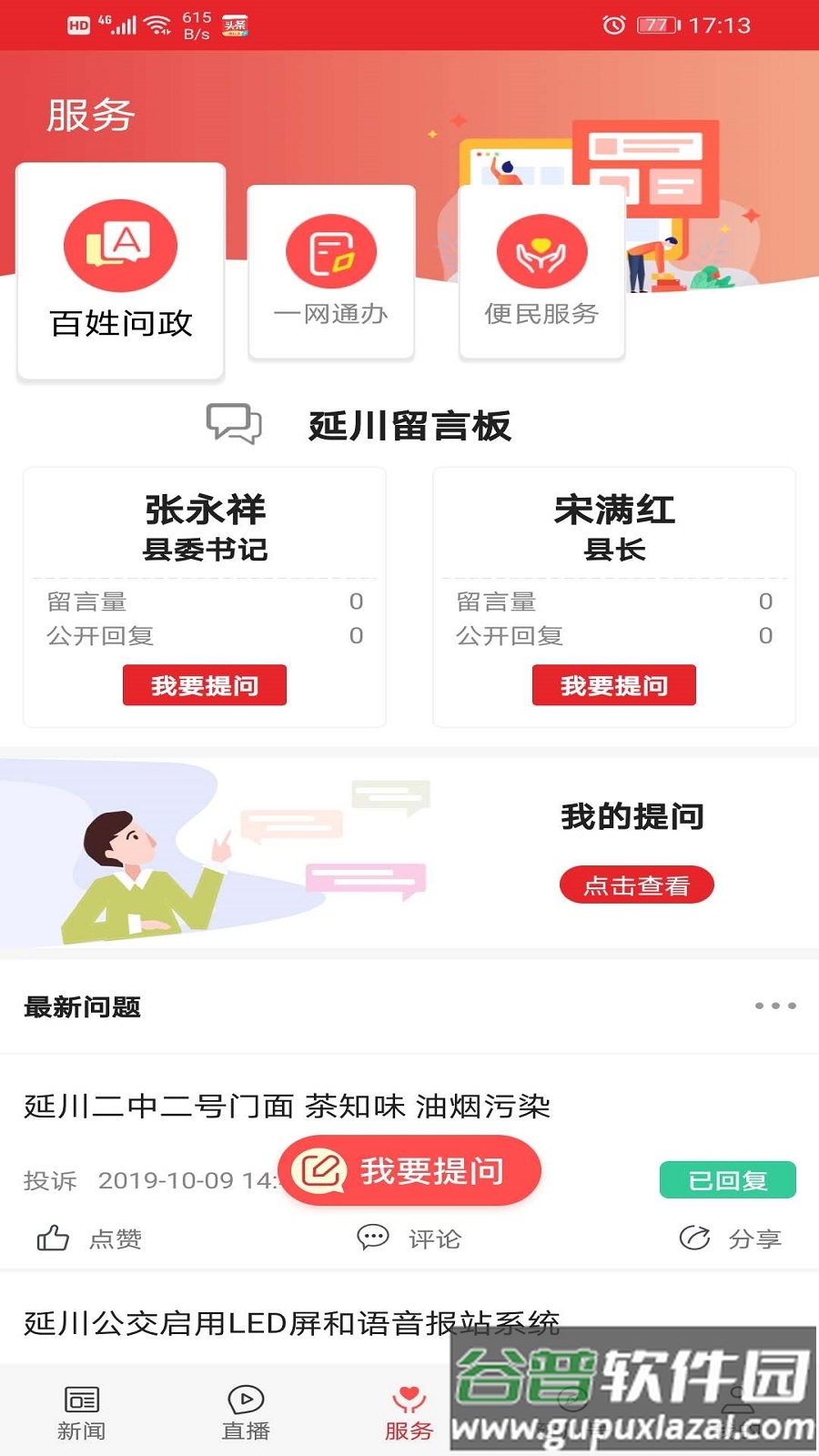Tap the 点赞 thumbs-up icon
819x1456 pixels.
point(53,1238)
